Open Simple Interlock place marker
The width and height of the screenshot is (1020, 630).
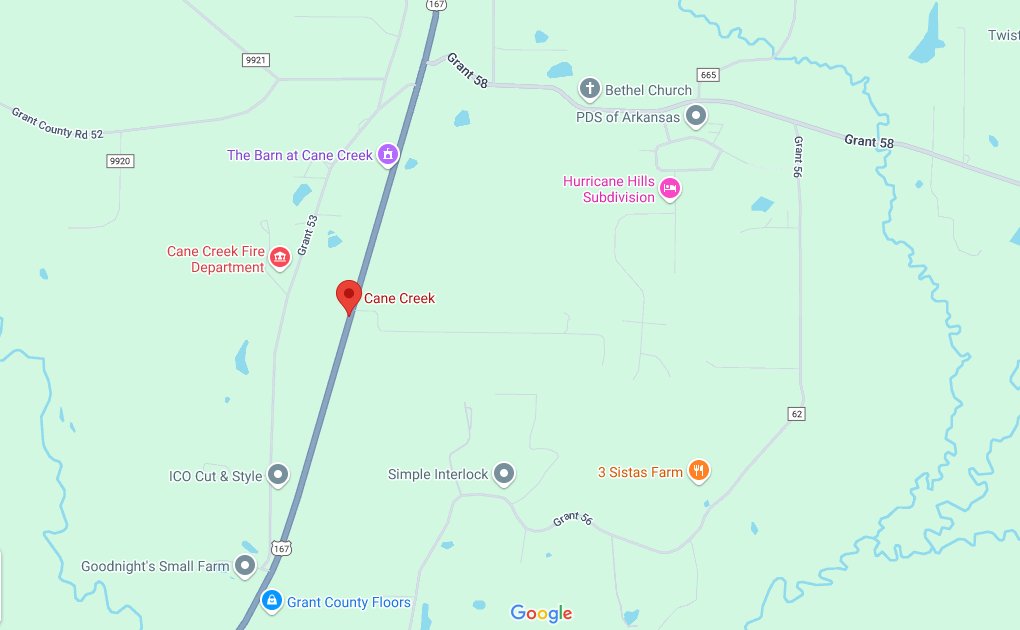pos(505,473)
